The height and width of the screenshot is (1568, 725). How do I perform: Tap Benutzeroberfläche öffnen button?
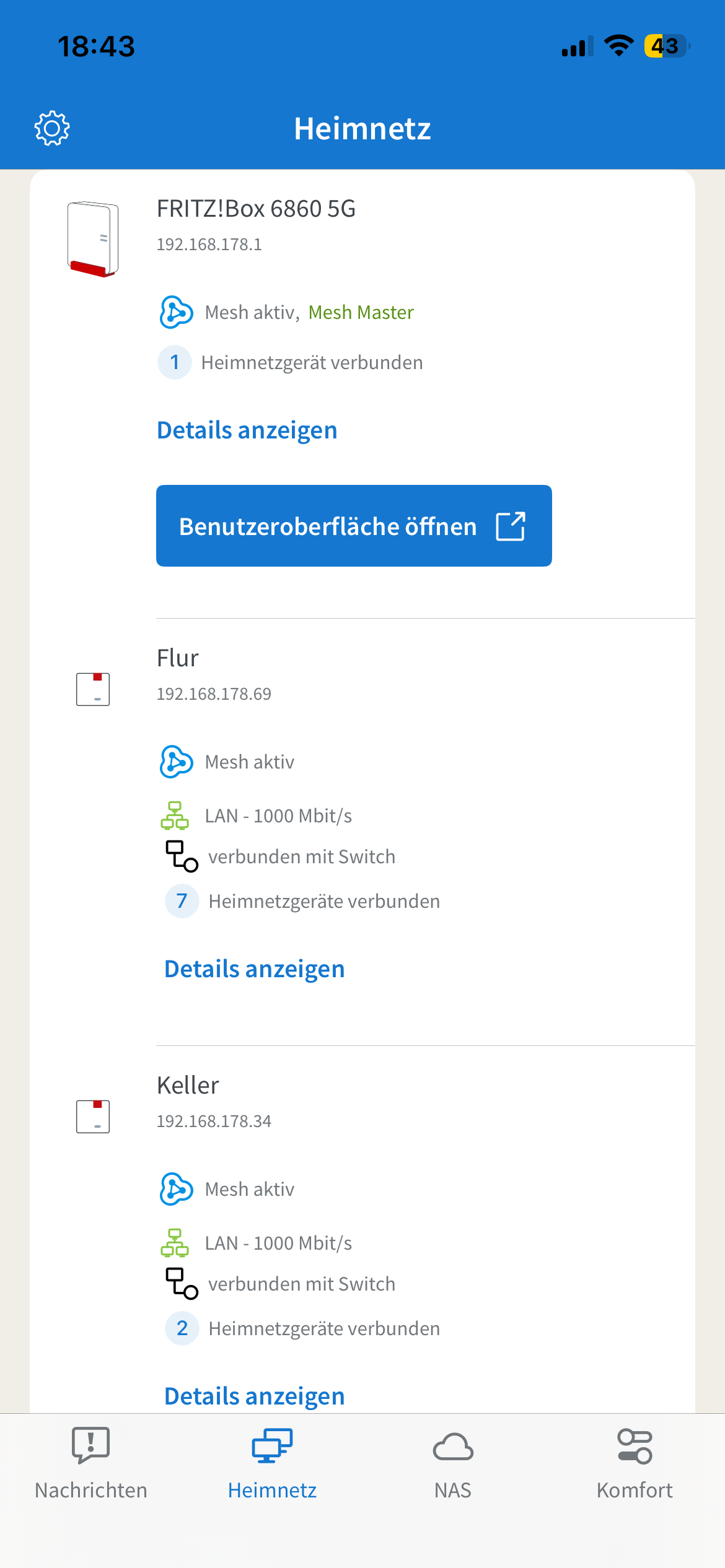[354, 526]
